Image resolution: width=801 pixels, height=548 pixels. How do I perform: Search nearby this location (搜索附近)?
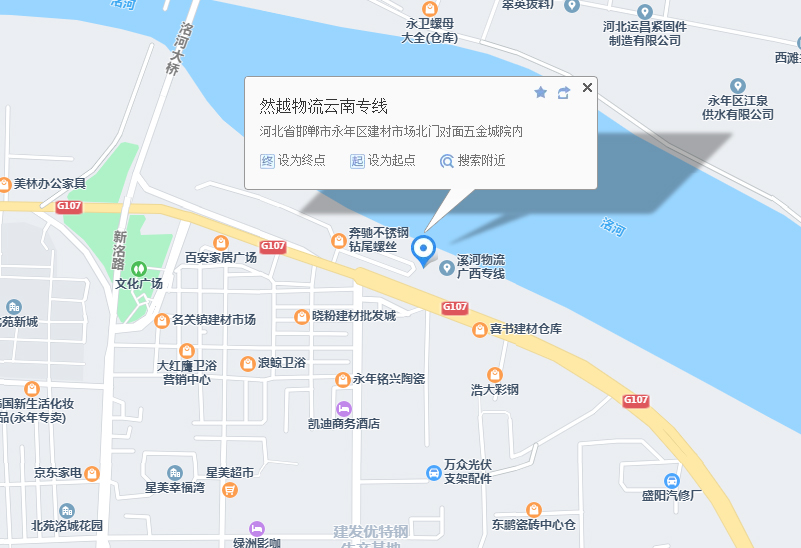point(473,160)
